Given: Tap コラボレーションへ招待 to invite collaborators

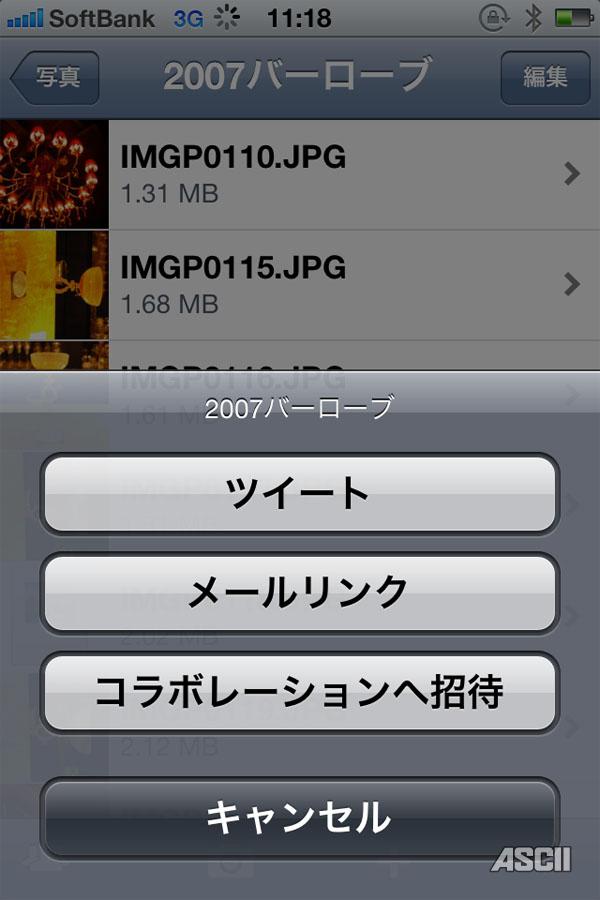Looking at the screenshot, I should click(x=299, y=692).
